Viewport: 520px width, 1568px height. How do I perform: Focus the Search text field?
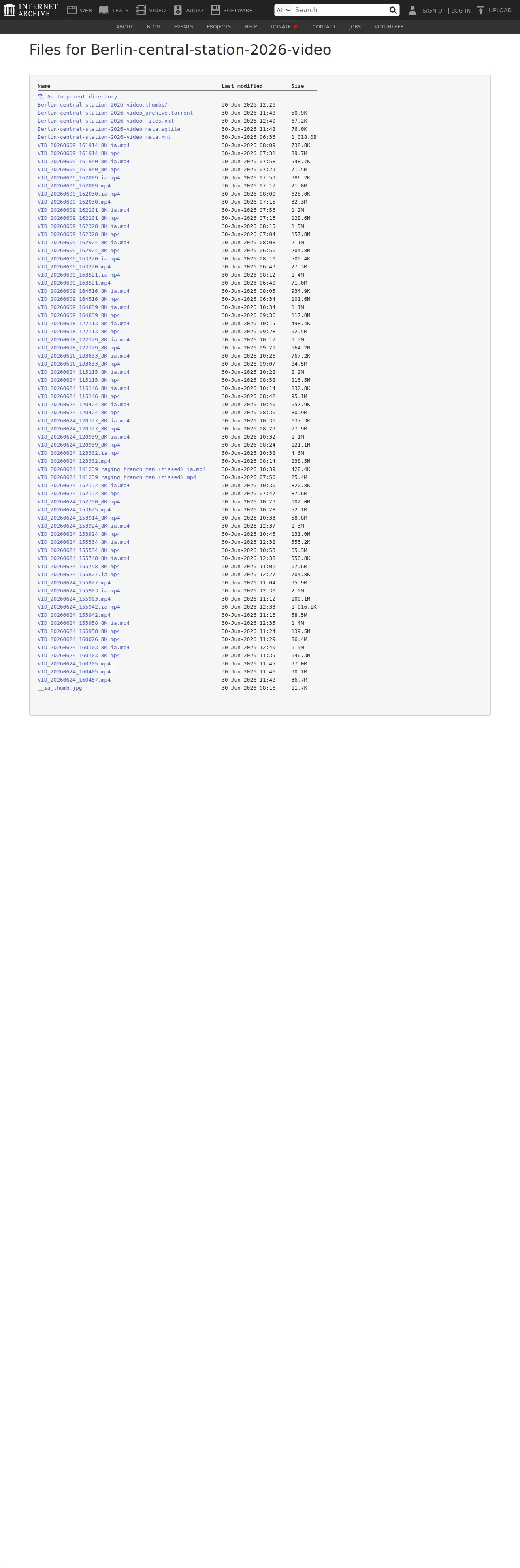pyautogui.click(x=340, y=10)
